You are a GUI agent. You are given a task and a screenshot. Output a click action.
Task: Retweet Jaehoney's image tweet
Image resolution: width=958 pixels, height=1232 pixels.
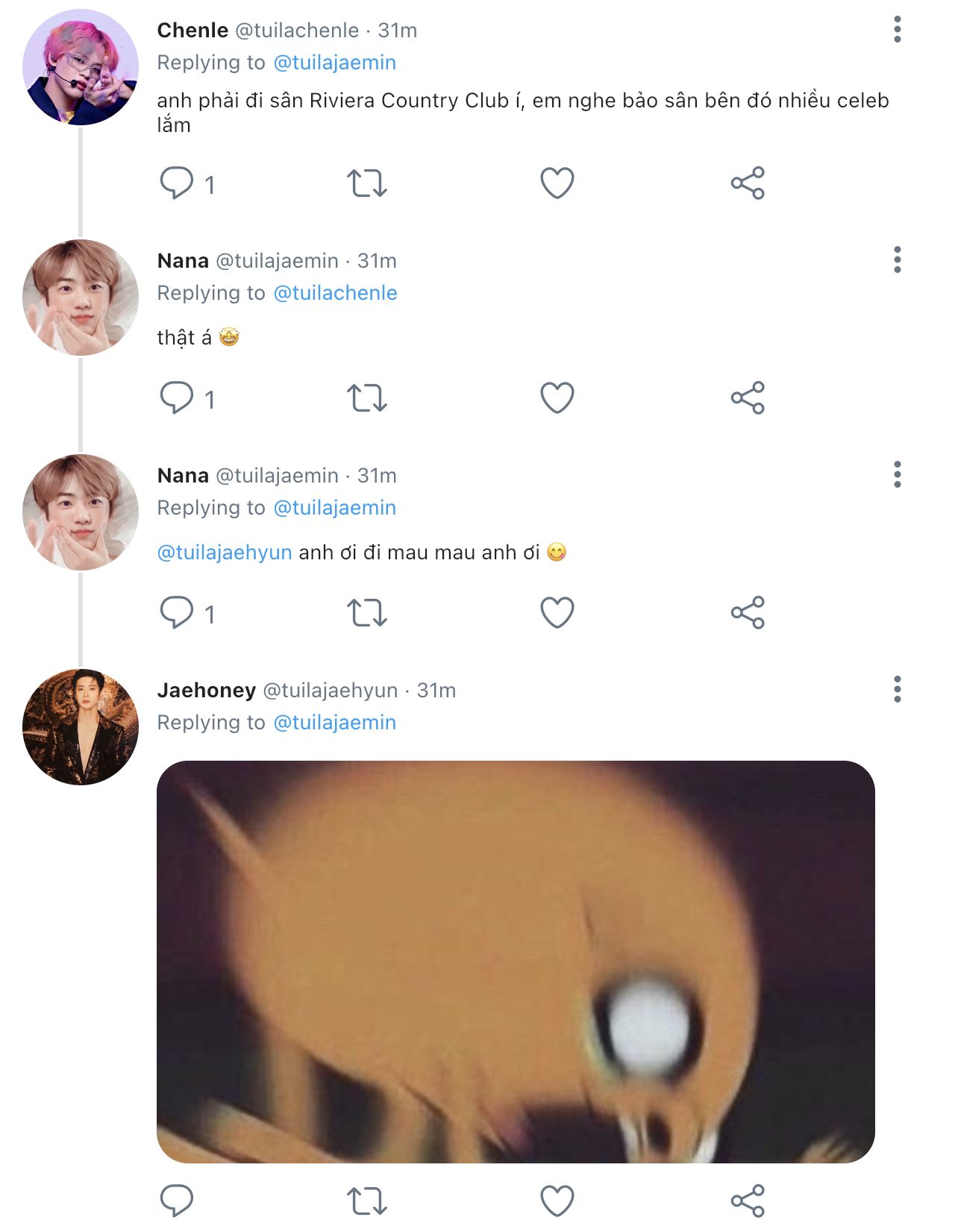[x=366, y=1201]
